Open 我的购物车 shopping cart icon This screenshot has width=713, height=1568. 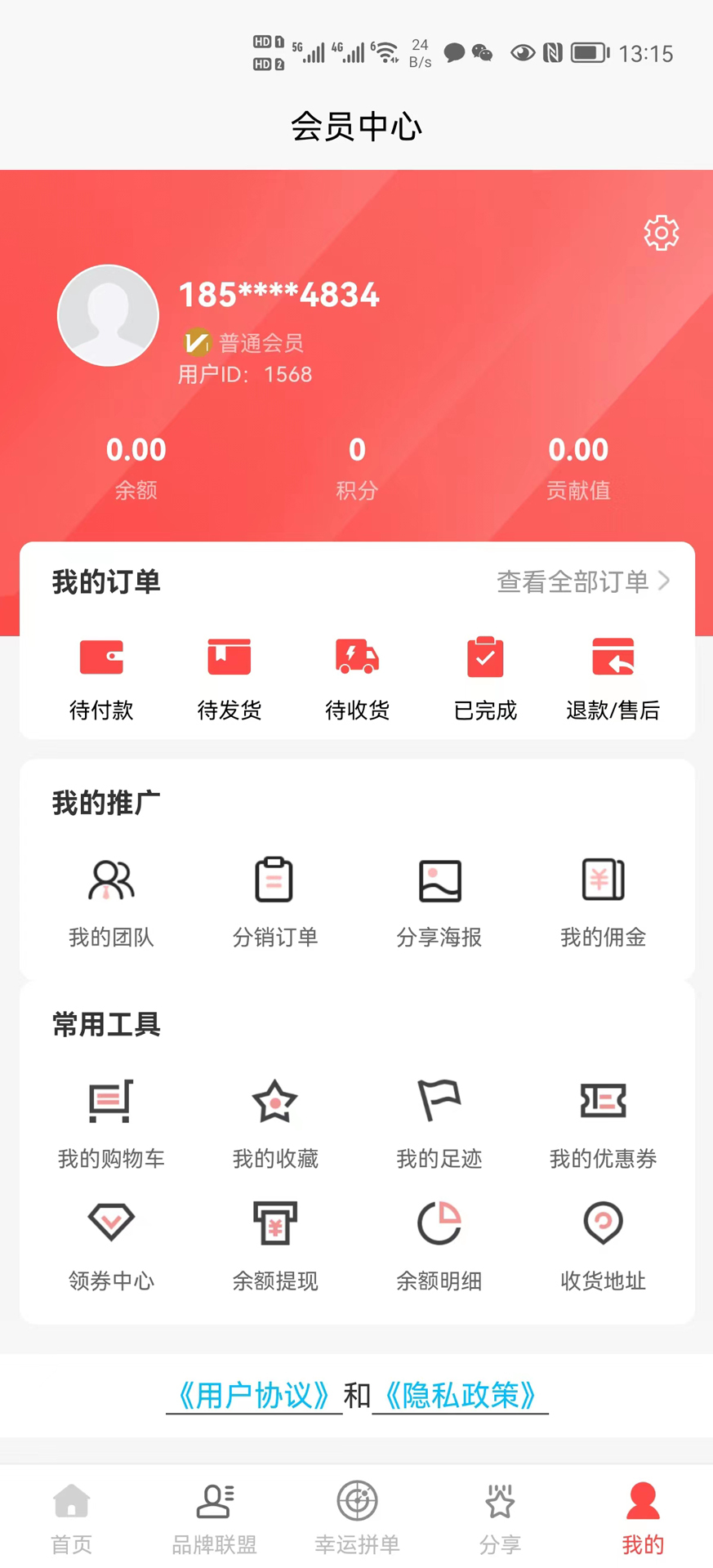click(111, 1101)
